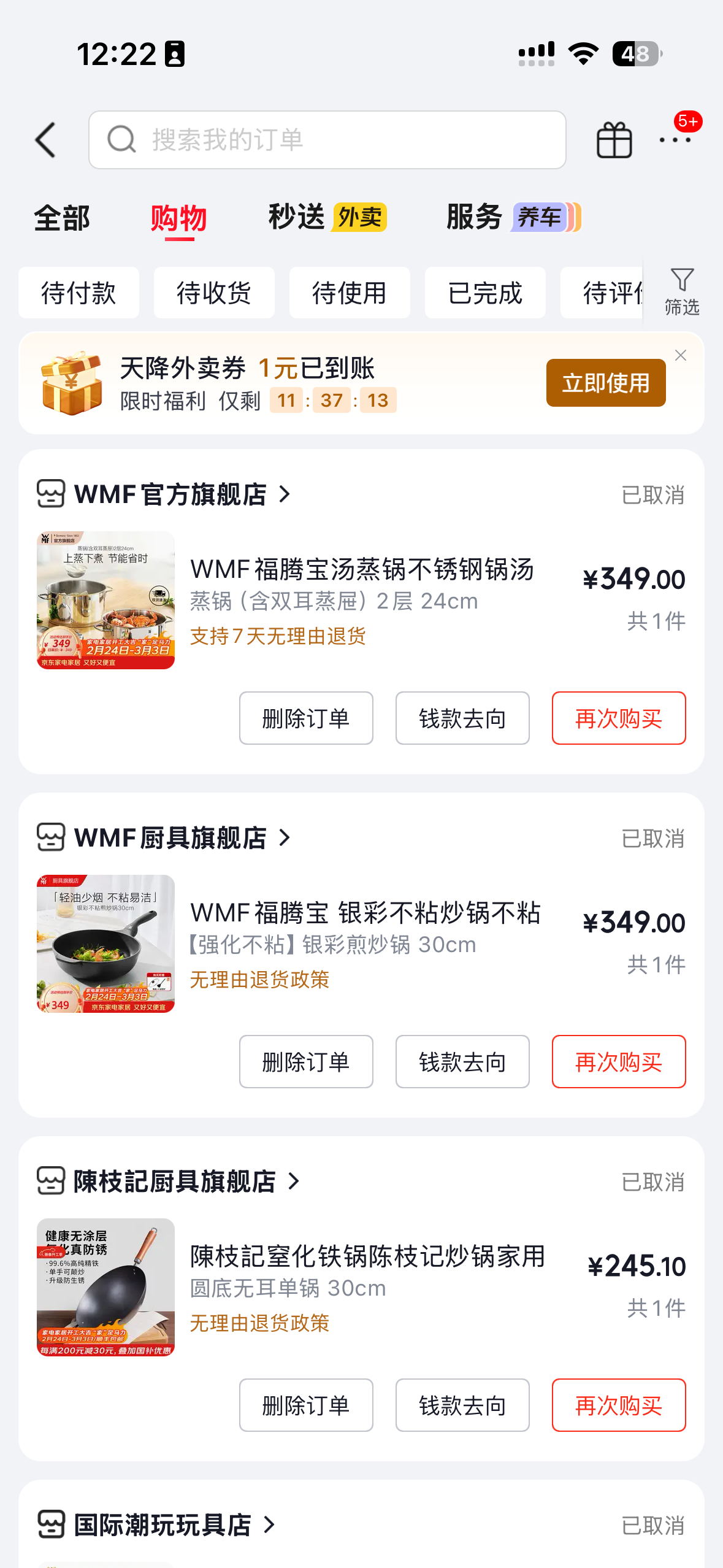Tap the 陳枝記厨具旗舰店 store icon
723x1568 pixels.
point(51,1182)
